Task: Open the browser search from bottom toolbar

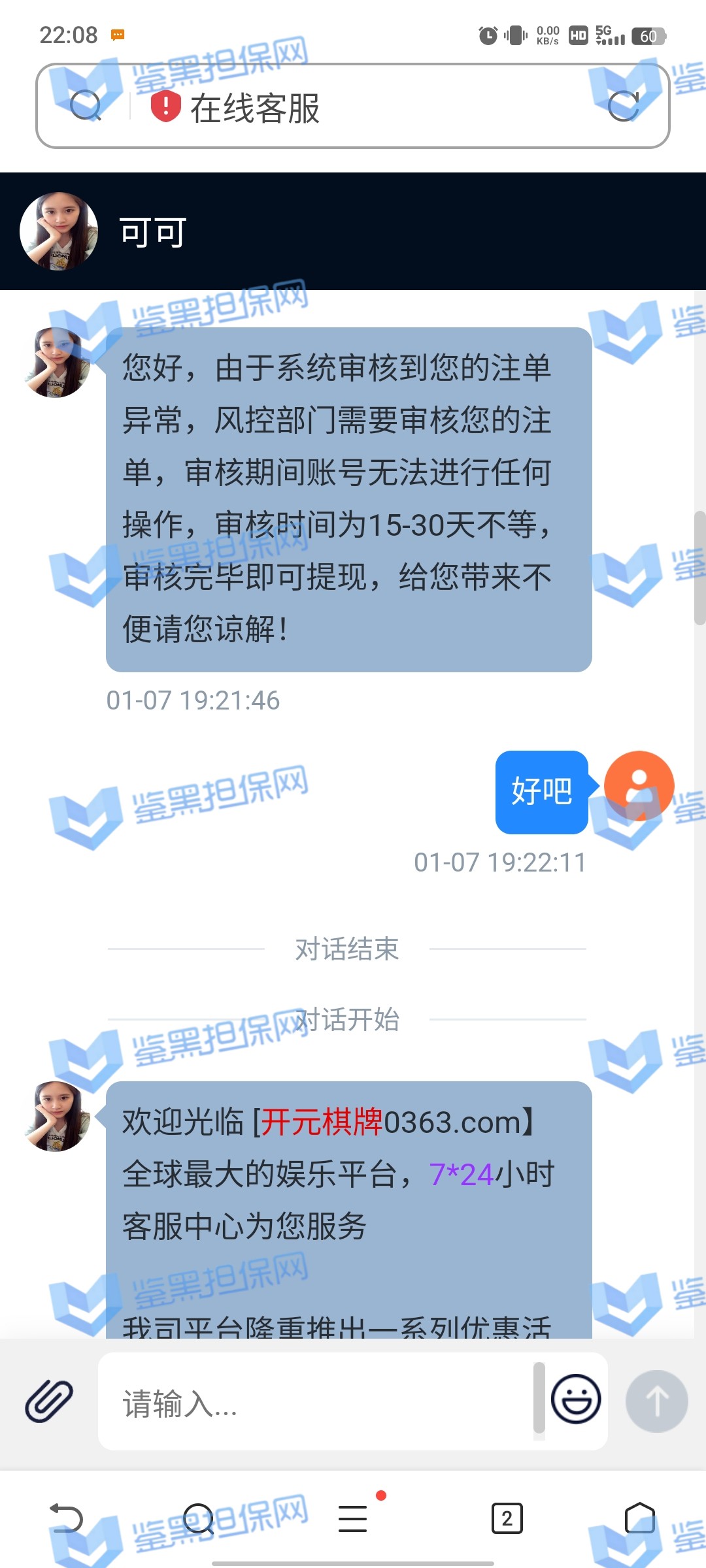Action: tap(199, 1518)
